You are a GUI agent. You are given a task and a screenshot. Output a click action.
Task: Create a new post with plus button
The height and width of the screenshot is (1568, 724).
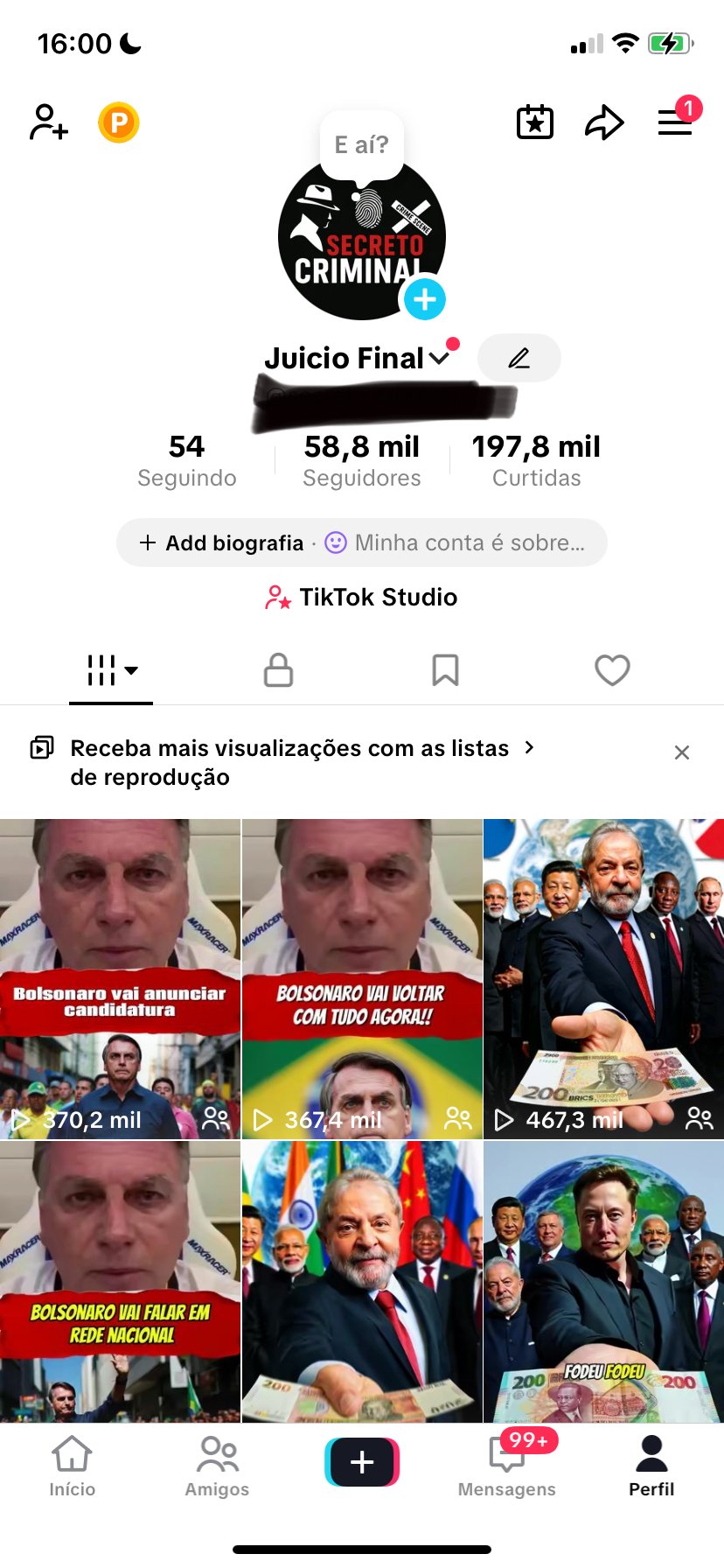pos(362,1462)
